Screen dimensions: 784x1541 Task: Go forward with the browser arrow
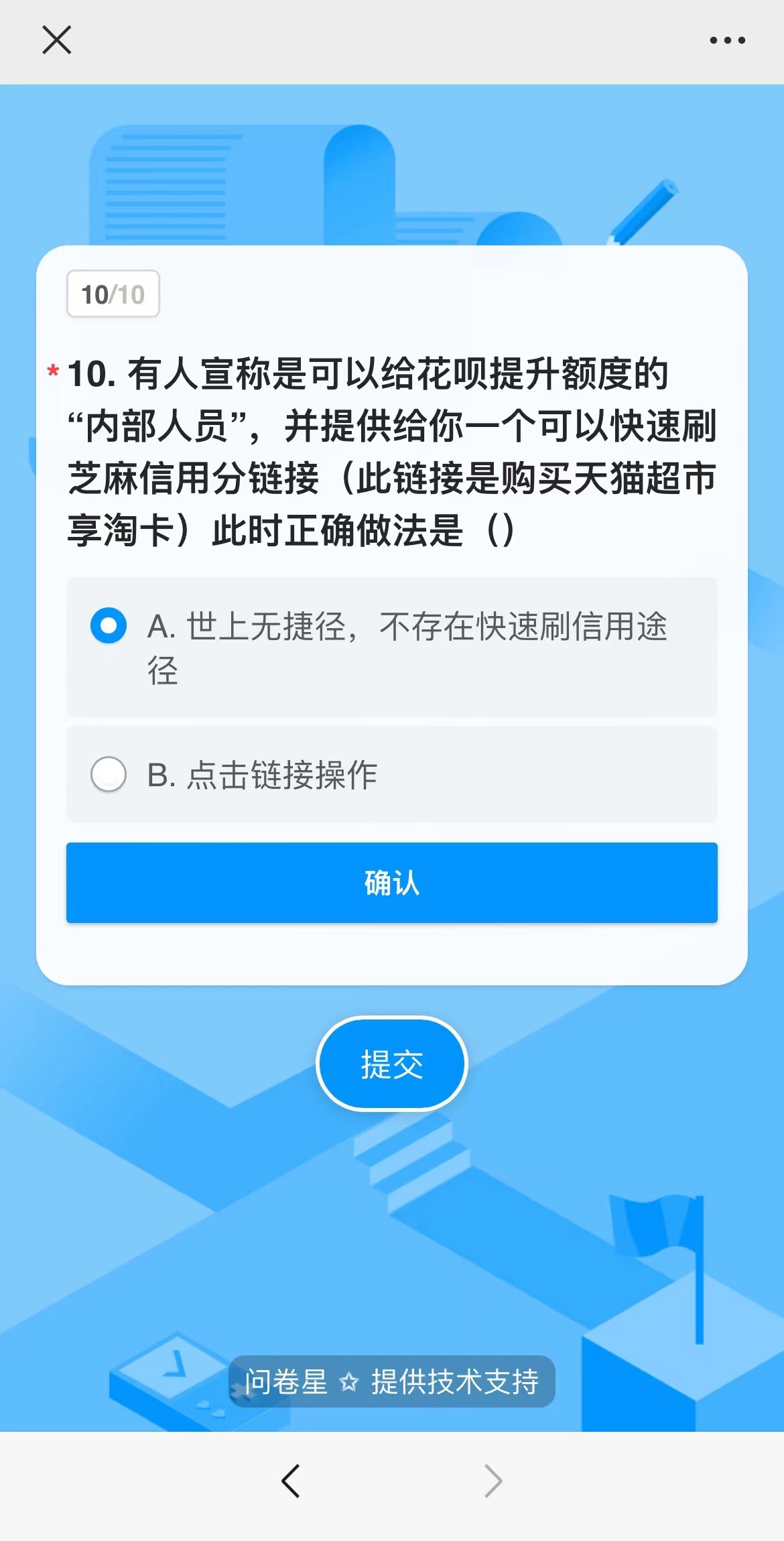pyautogui.click(x=493, y=1481)
